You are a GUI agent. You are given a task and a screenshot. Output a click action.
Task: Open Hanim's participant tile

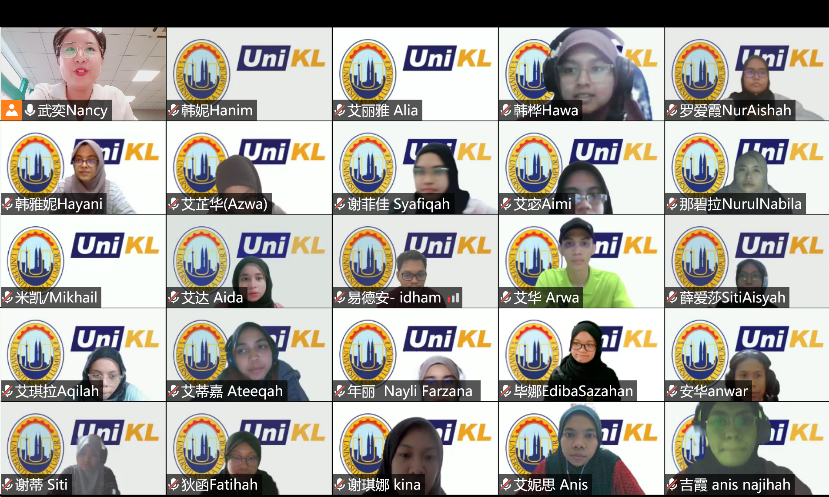tap(248, 73)
